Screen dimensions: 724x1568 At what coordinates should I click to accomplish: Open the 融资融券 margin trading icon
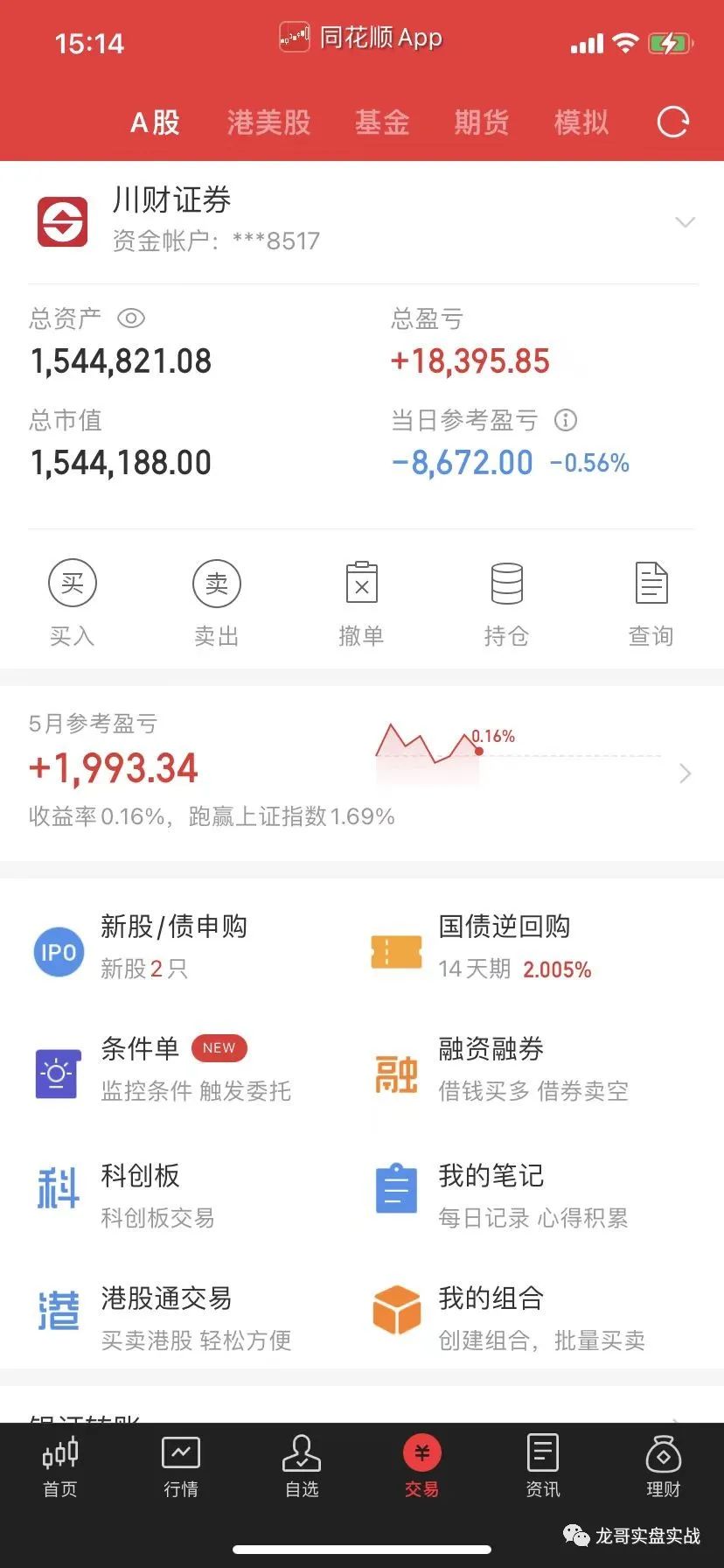[x=396, y=1074]
